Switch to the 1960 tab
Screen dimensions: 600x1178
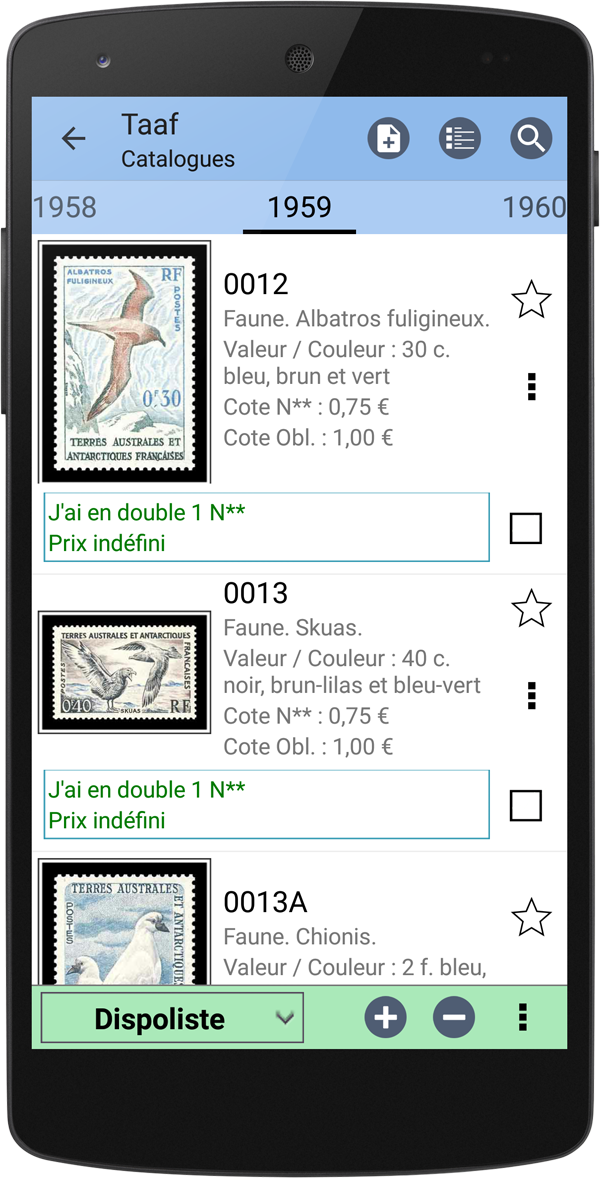point(534,207)
